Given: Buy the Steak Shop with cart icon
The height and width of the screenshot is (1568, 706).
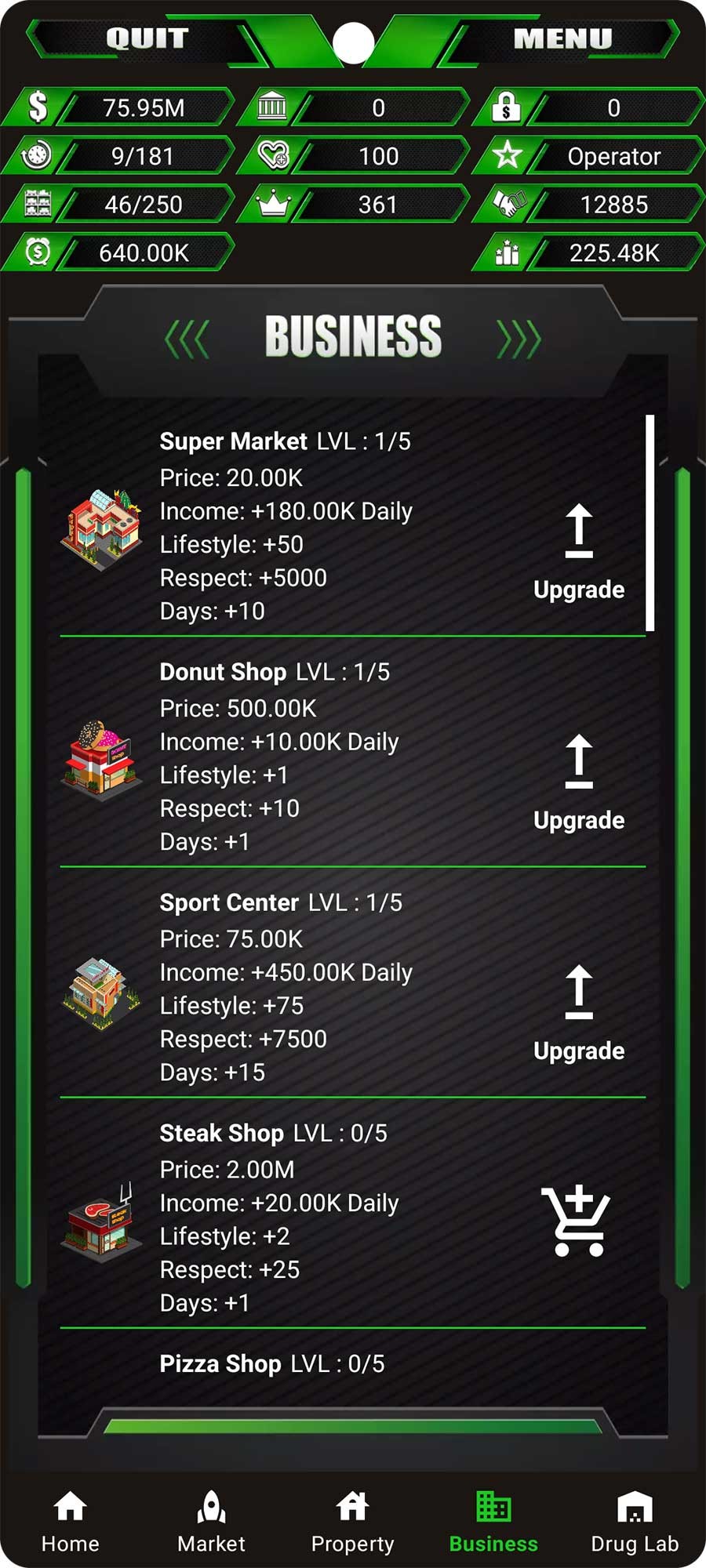Looking at the screenshot, I should click(577, 1220).
